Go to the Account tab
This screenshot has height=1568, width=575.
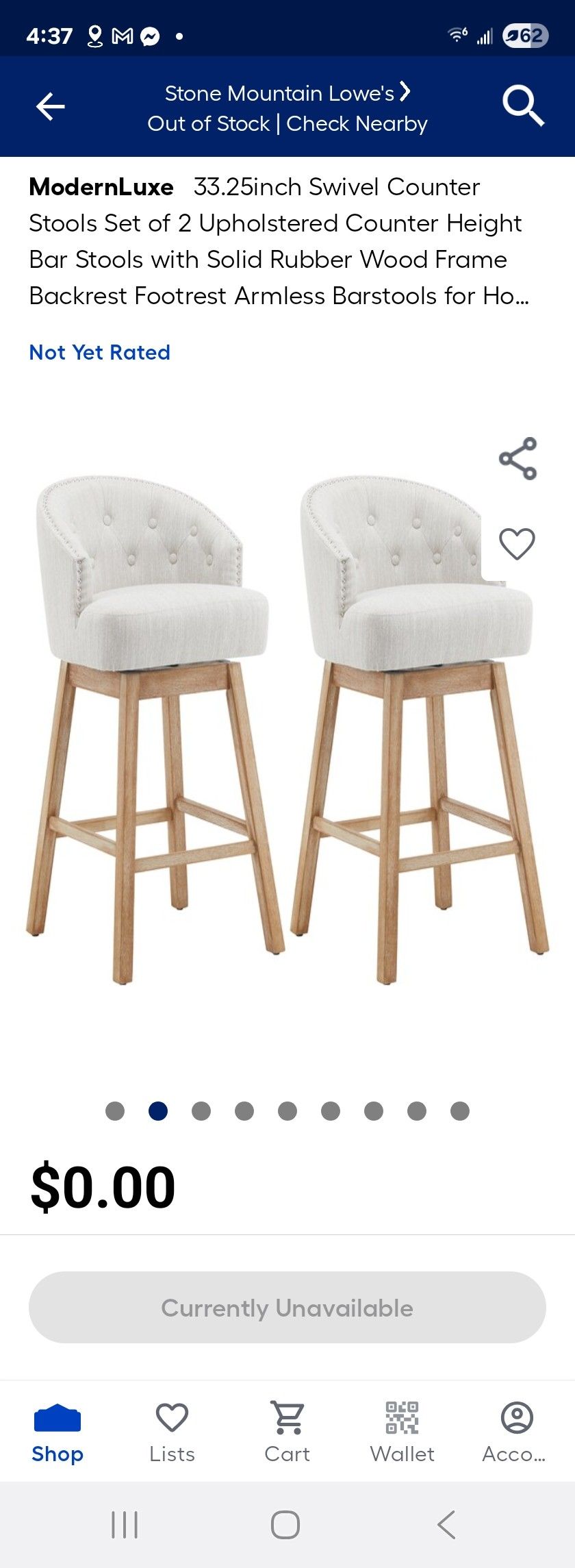tap(516, 1432)
